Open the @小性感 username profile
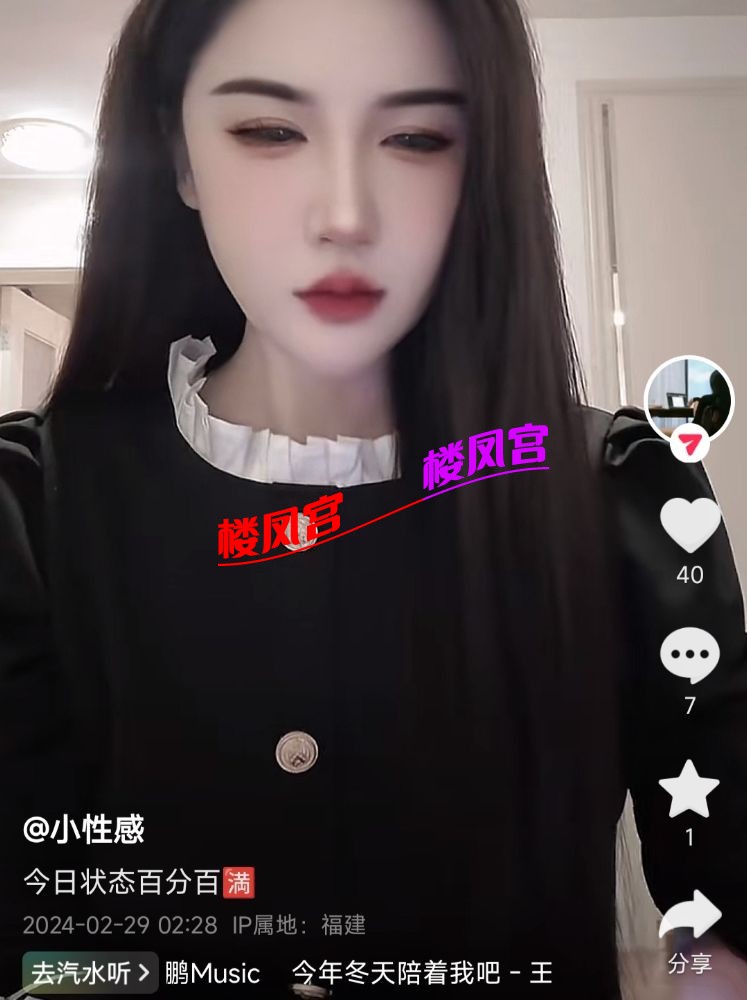747x1000 pixels. 84,829
